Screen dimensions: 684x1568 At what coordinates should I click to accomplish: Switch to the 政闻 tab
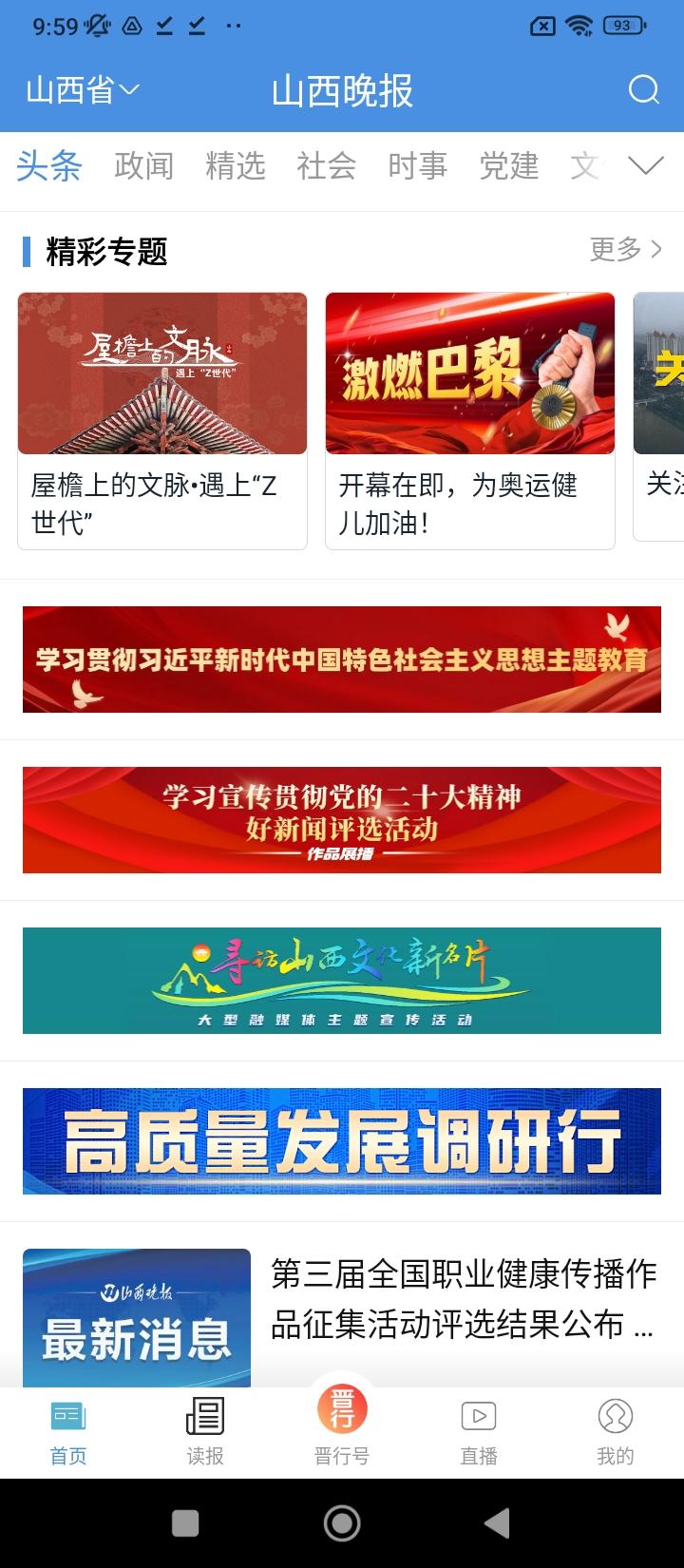[143, 166]
